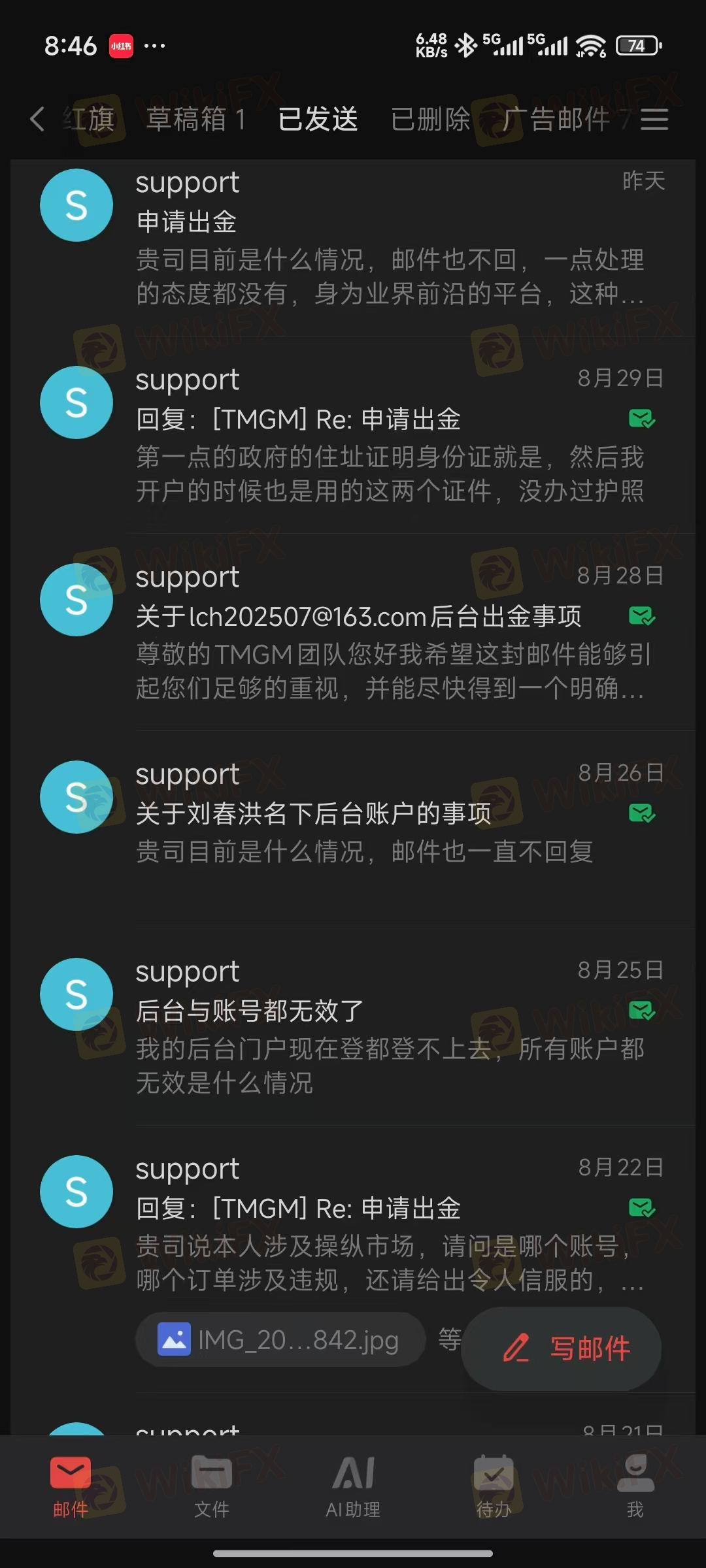Go back using the top-left arrow

37,119
